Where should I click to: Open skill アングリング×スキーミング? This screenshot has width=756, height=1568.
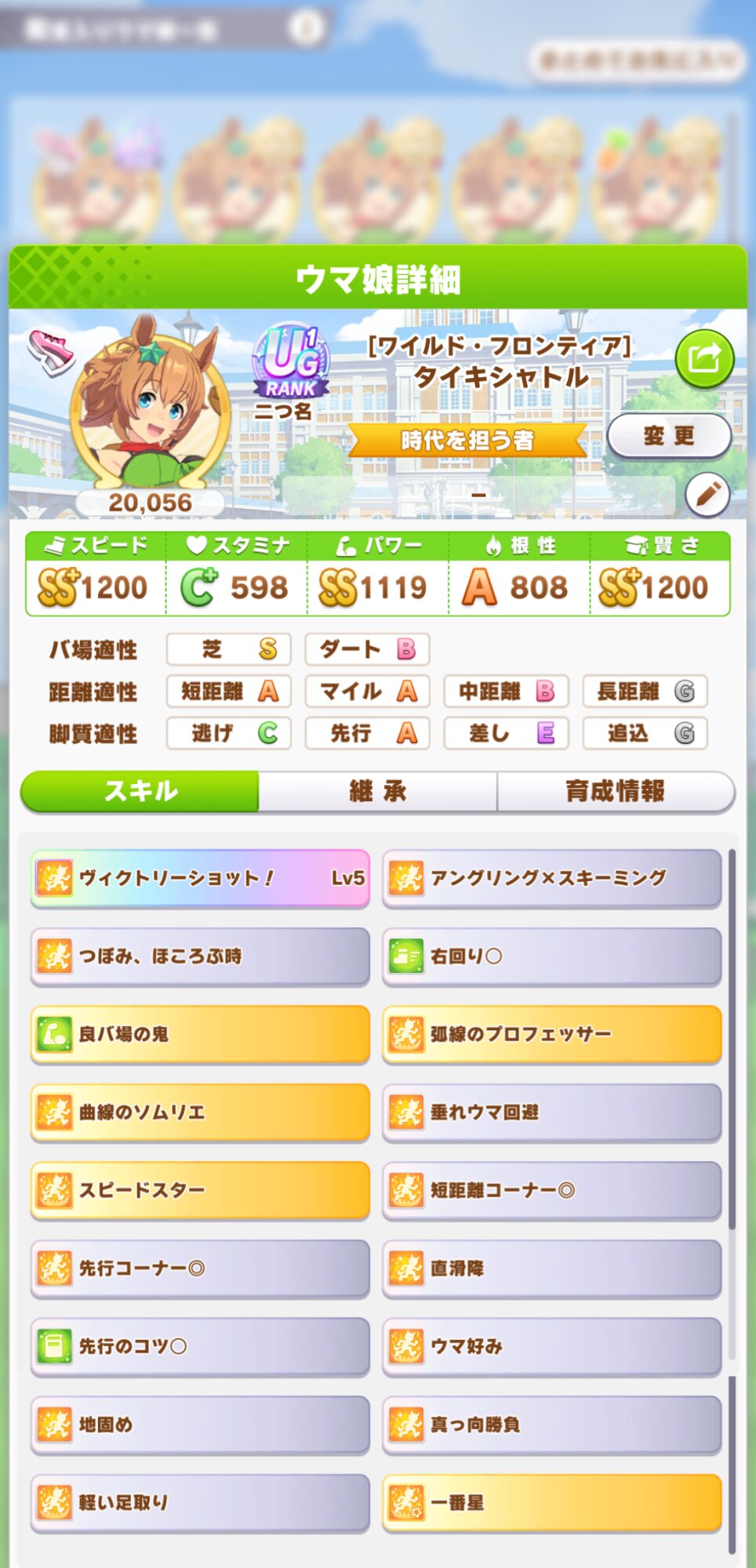pyautogui.click(x=551, y=878)
